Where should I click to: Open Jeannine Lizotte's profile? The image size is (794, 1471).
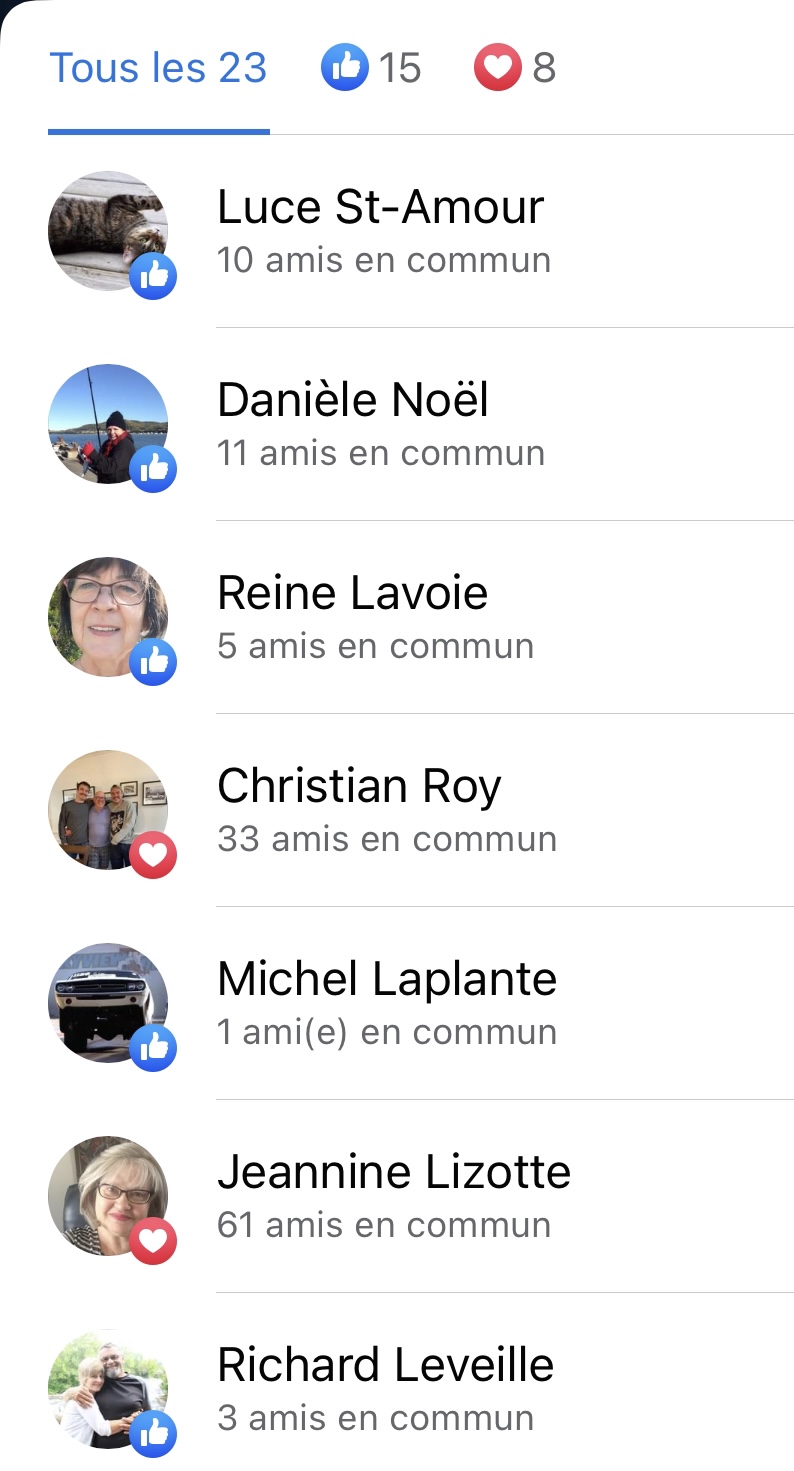click(x=393, y=1173)
